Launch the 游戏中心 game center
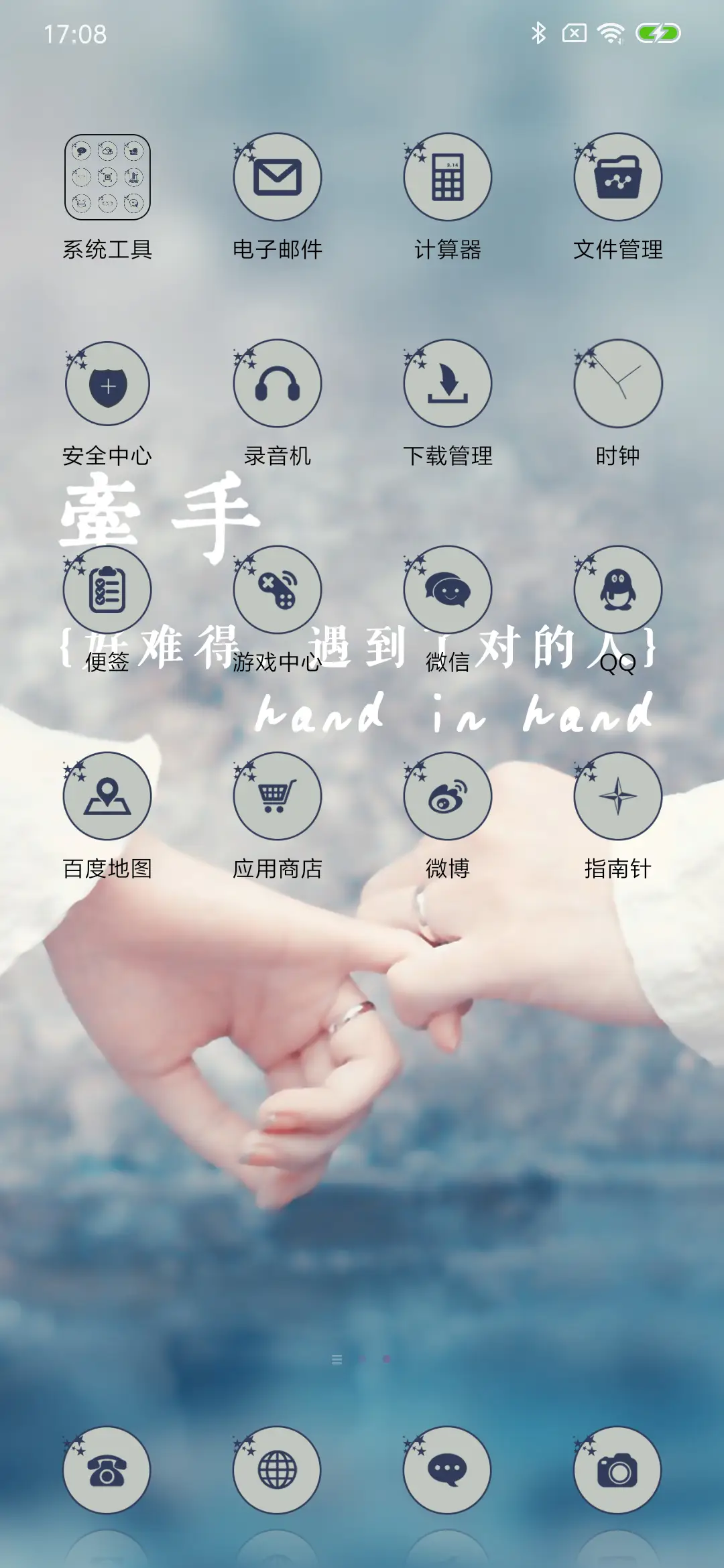This screenshot has height=1568, width=724. coord(278,590)
